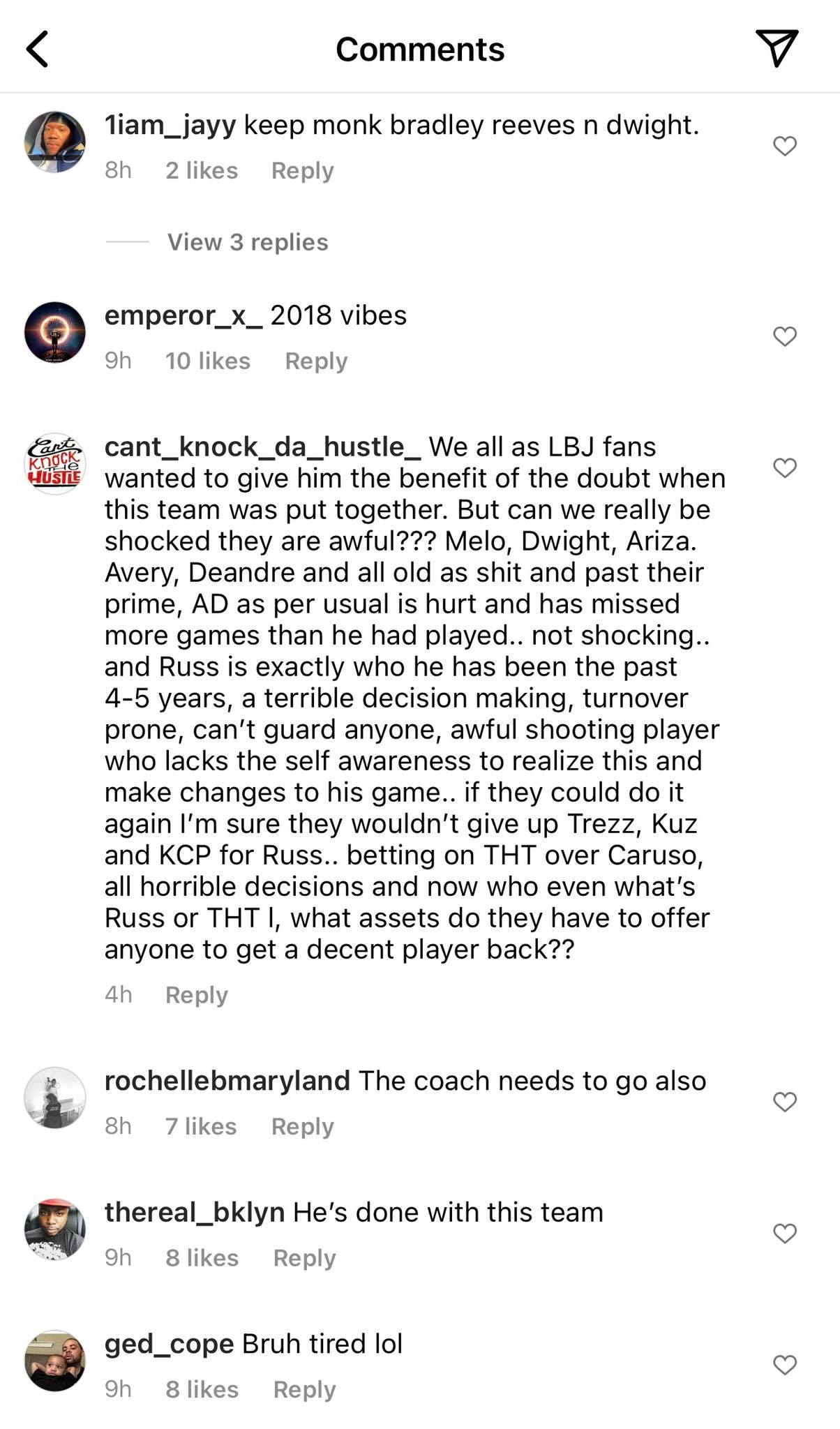Open 2 likes on 1iam_jayy's comment
The width and height of the screenshot is (840, 1429).
tap(201, 170)
